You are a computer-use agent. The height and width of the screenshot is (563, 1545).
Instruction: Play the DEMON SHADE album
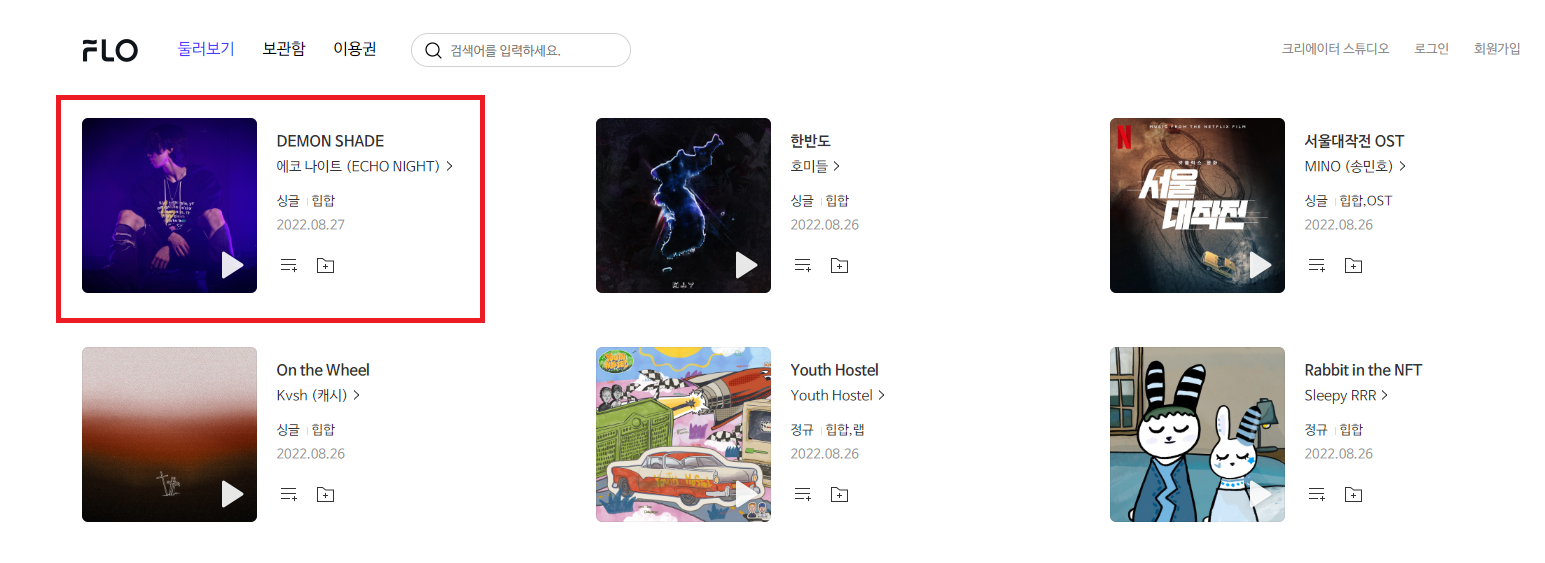(x=232, y=265)
